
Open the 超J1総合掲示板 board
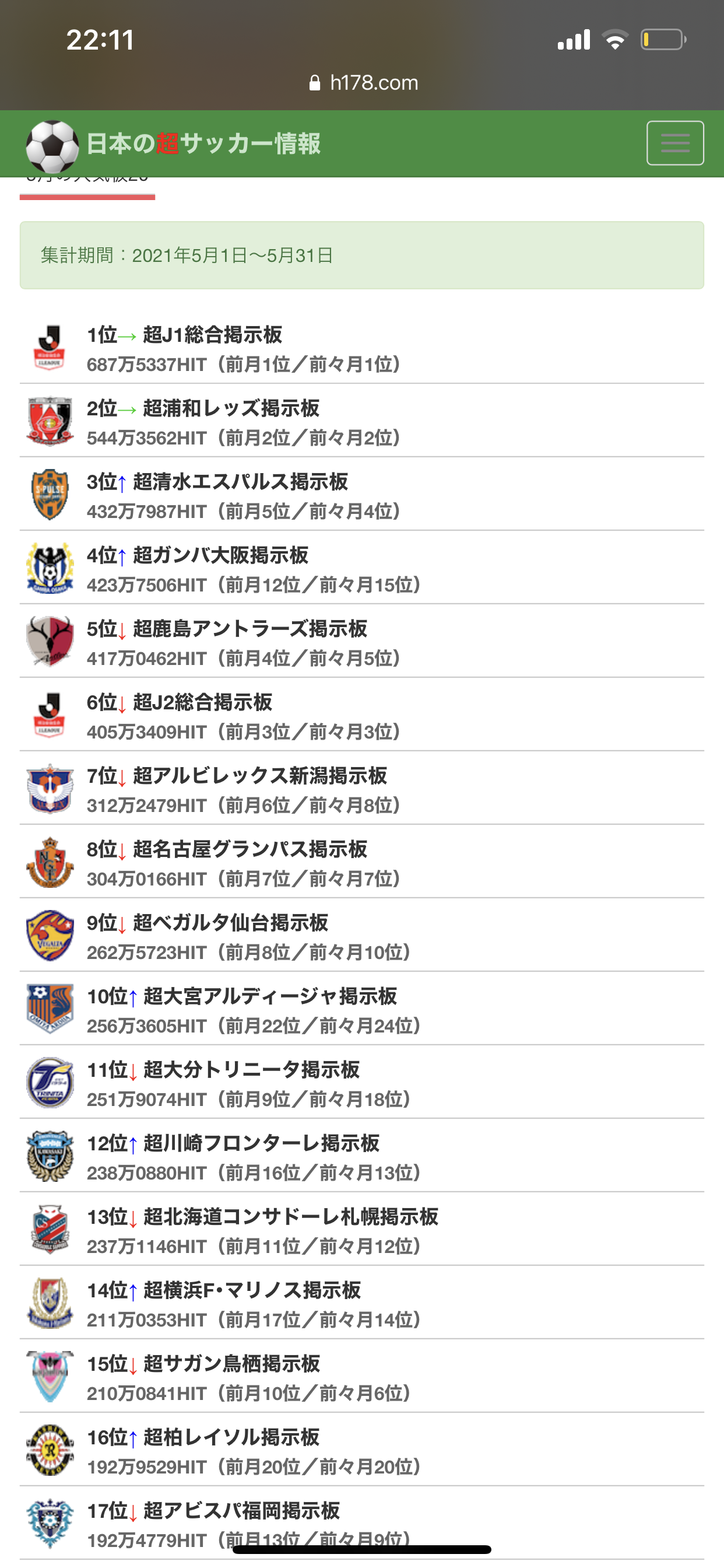[212, 335]
